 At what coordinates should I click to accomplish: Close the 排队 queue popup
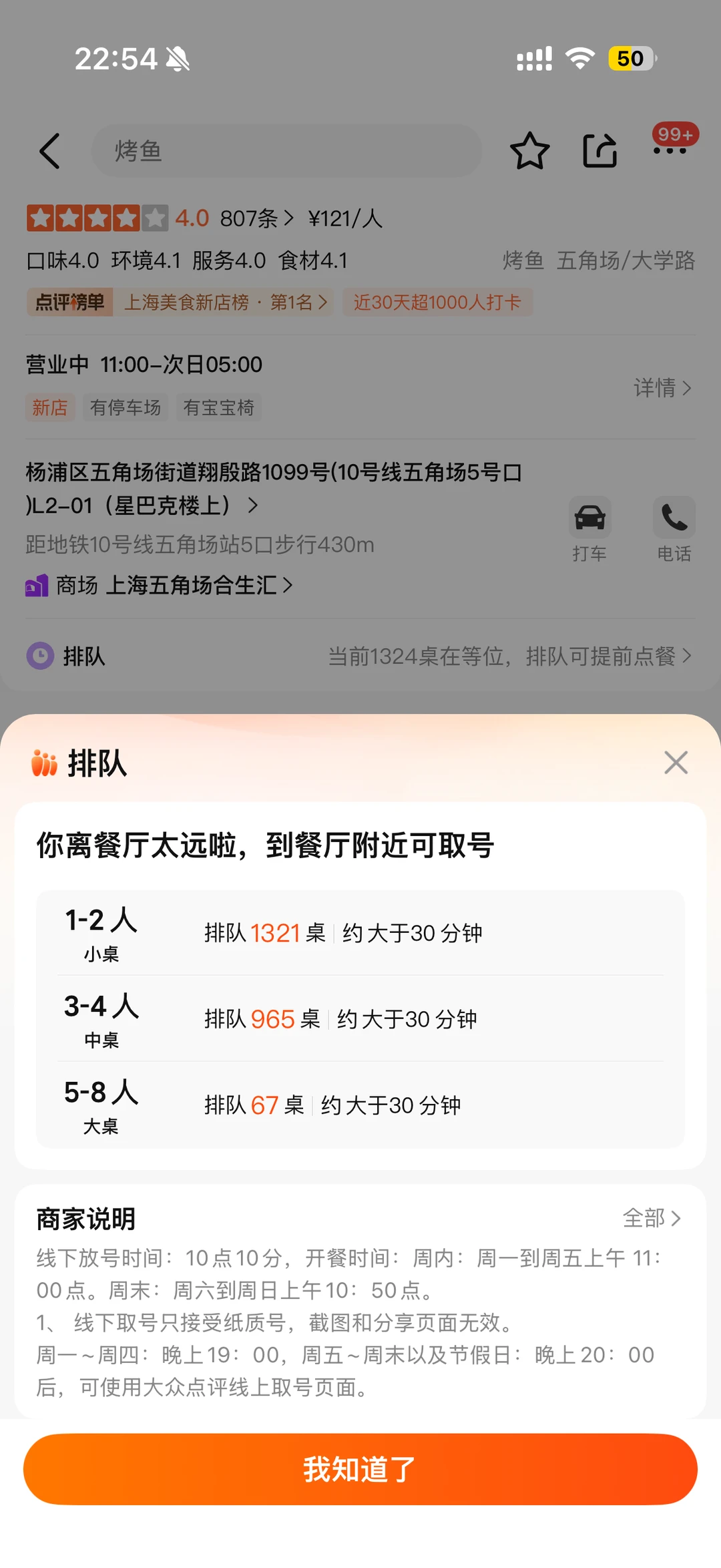676,762
